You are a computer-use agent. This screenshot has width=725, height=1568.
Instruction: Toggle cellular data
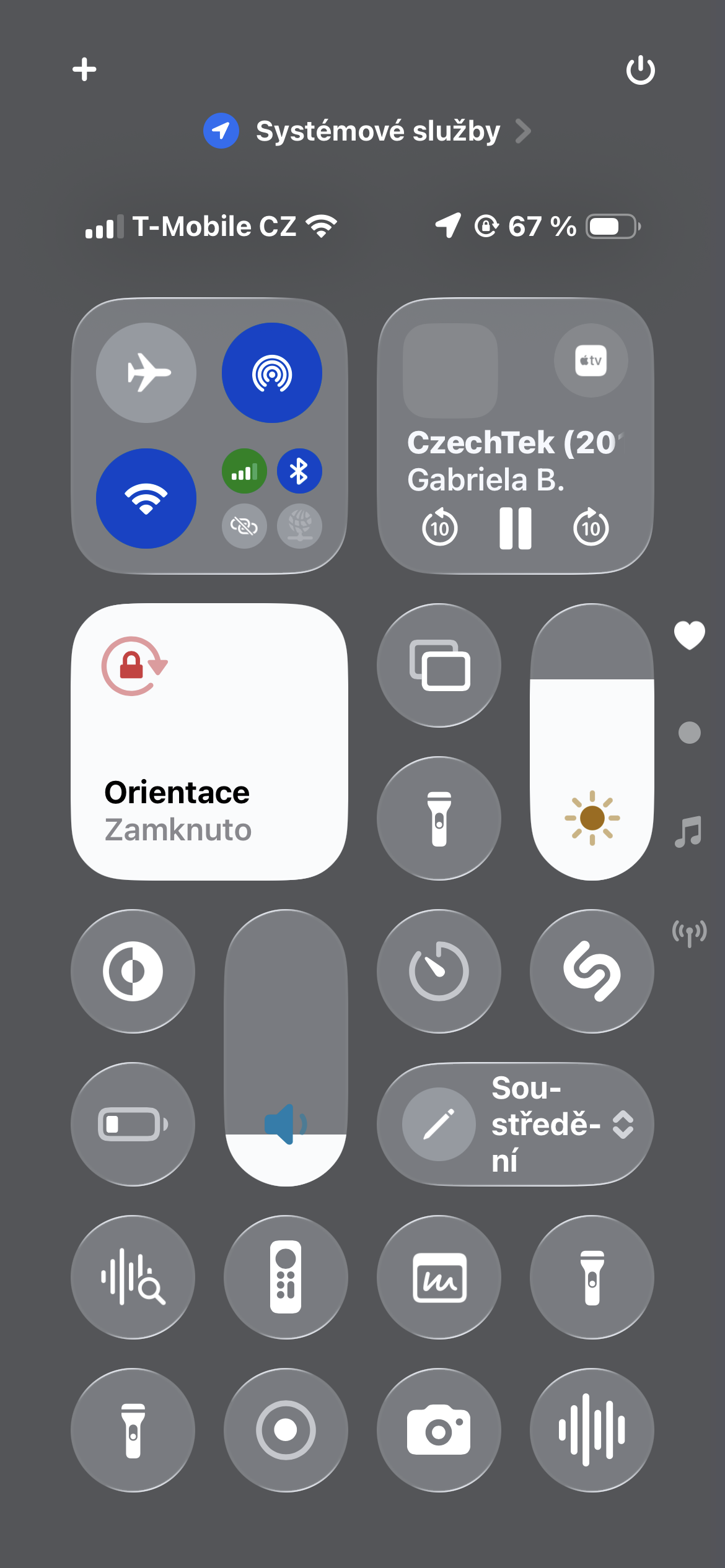[244, 471]
